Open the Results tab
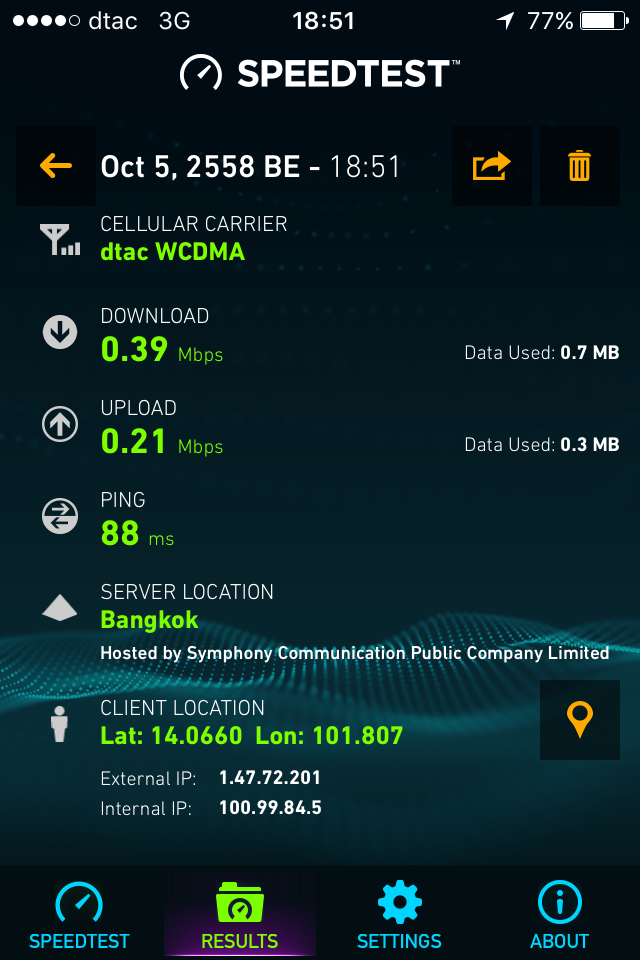This screenshot has width=640, height=960. (240, 915)
